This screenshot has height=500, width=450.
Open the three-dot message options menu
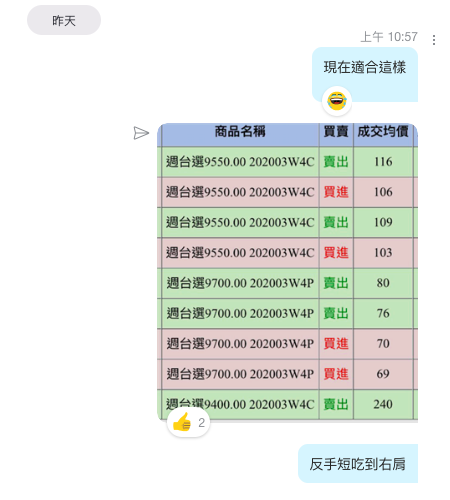click(x=434, y=40)
